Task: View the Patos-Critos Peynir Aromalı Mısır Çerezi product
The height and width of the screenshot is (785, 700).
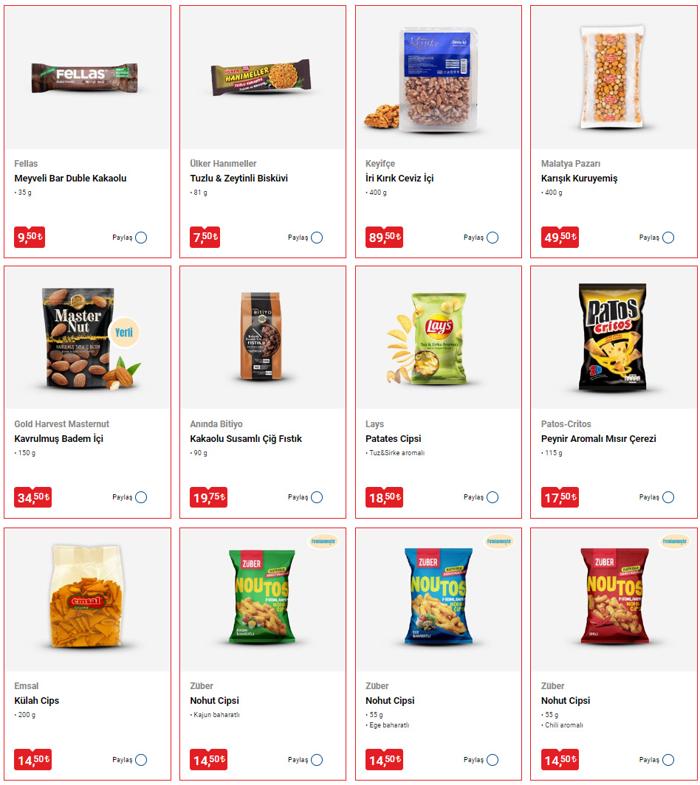Action: click(613, 340)
